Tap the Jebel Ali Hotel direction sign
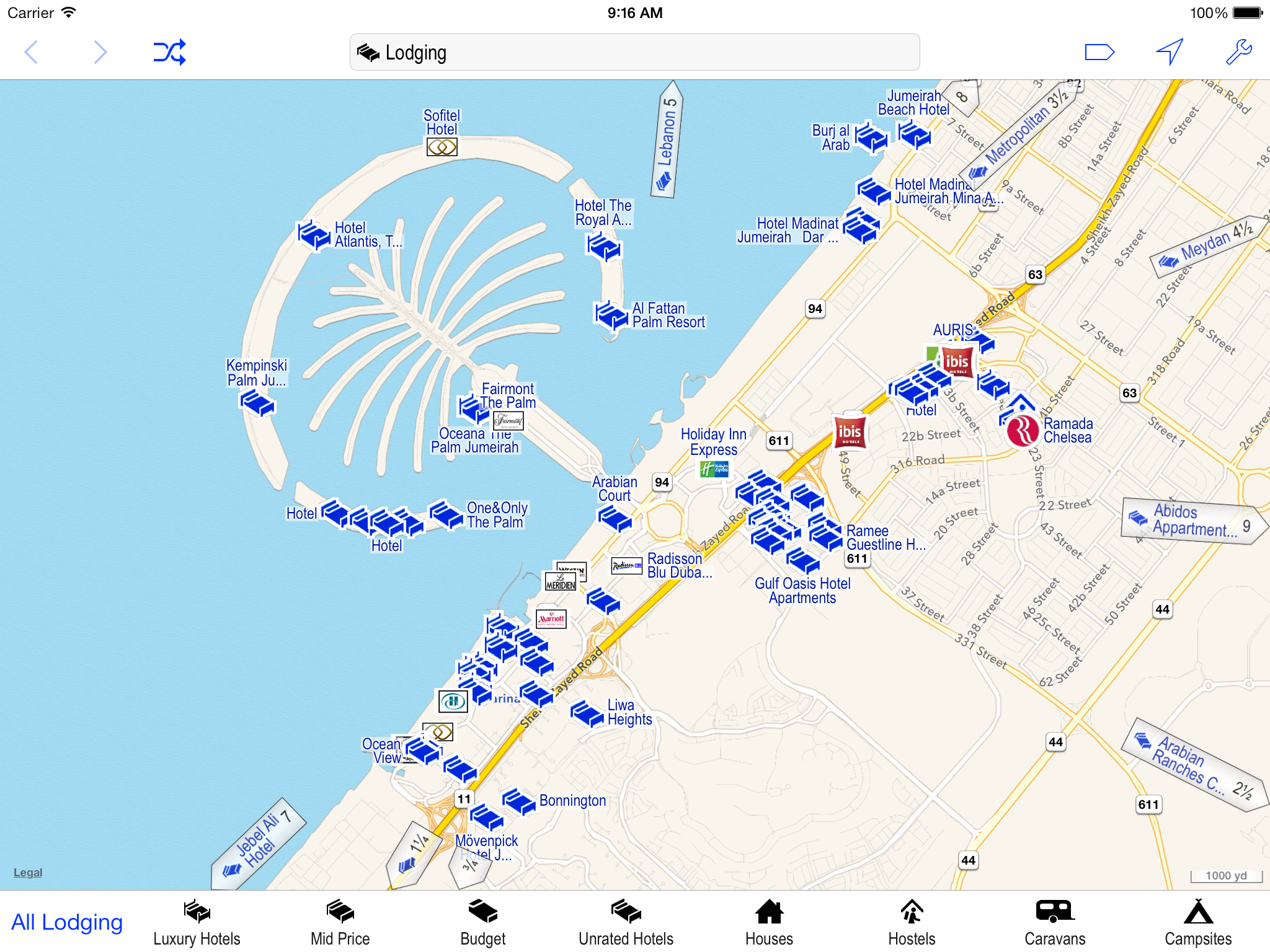 (x=258, y=844)
